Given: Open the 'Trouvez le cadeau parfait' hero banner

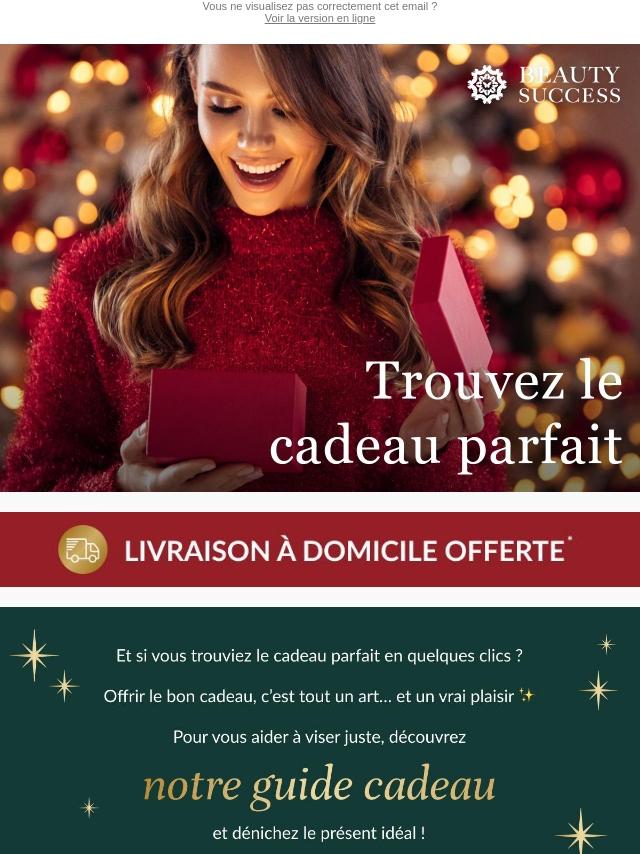Looking at the screenshot, I should click(320, 268).
